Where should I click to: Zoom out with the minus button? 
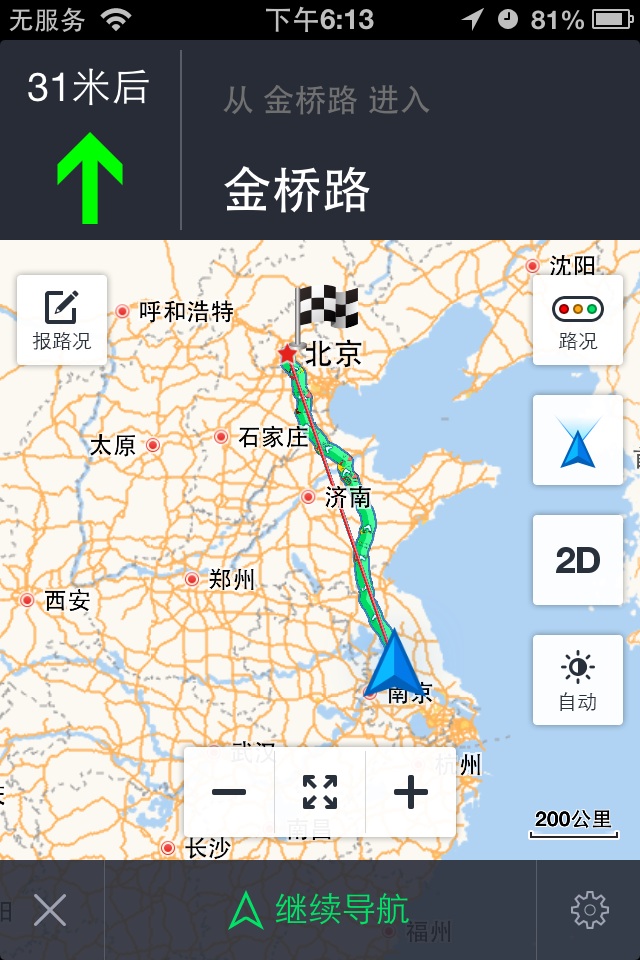click(229, 793)
